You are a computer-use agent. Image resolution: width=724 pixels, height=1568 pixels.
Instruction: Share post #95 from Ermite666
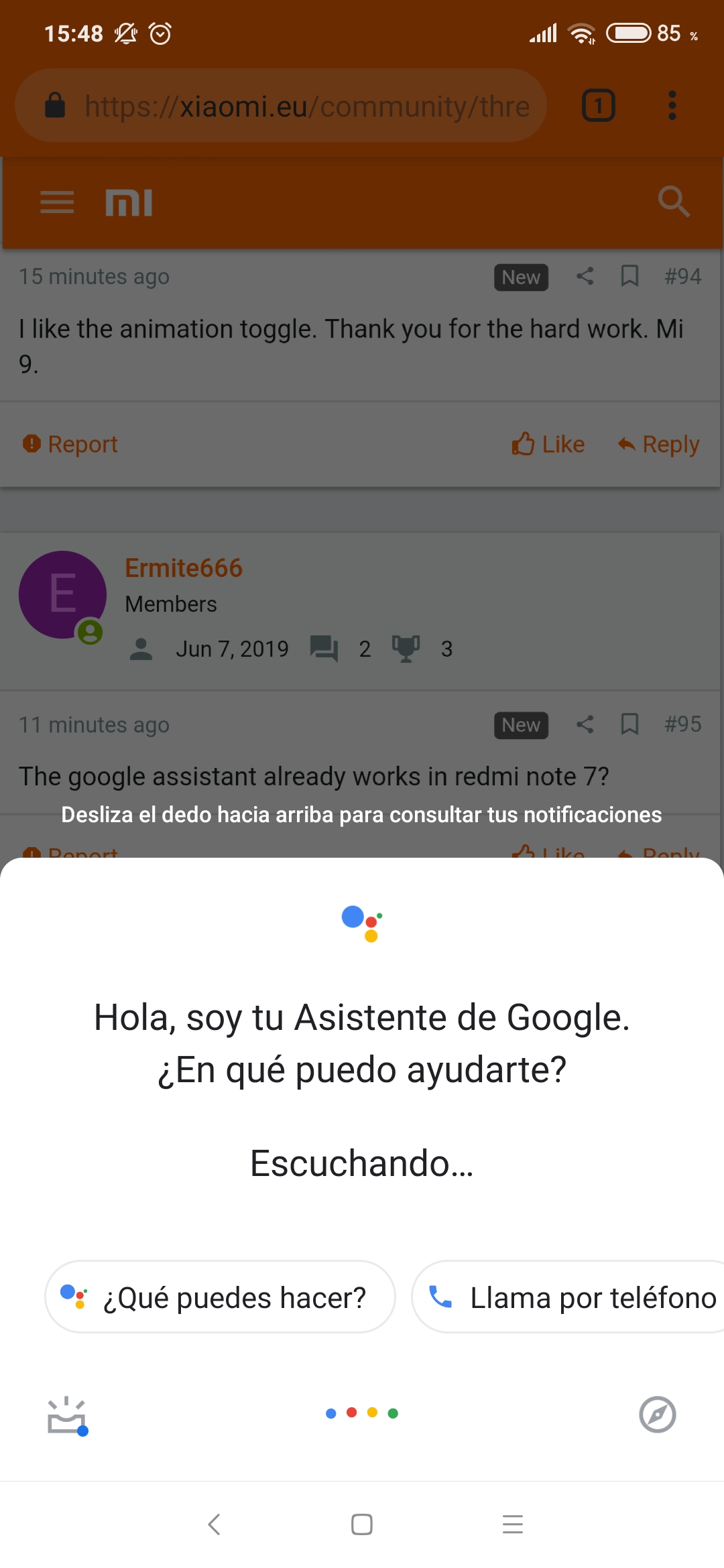pos(585,724)
